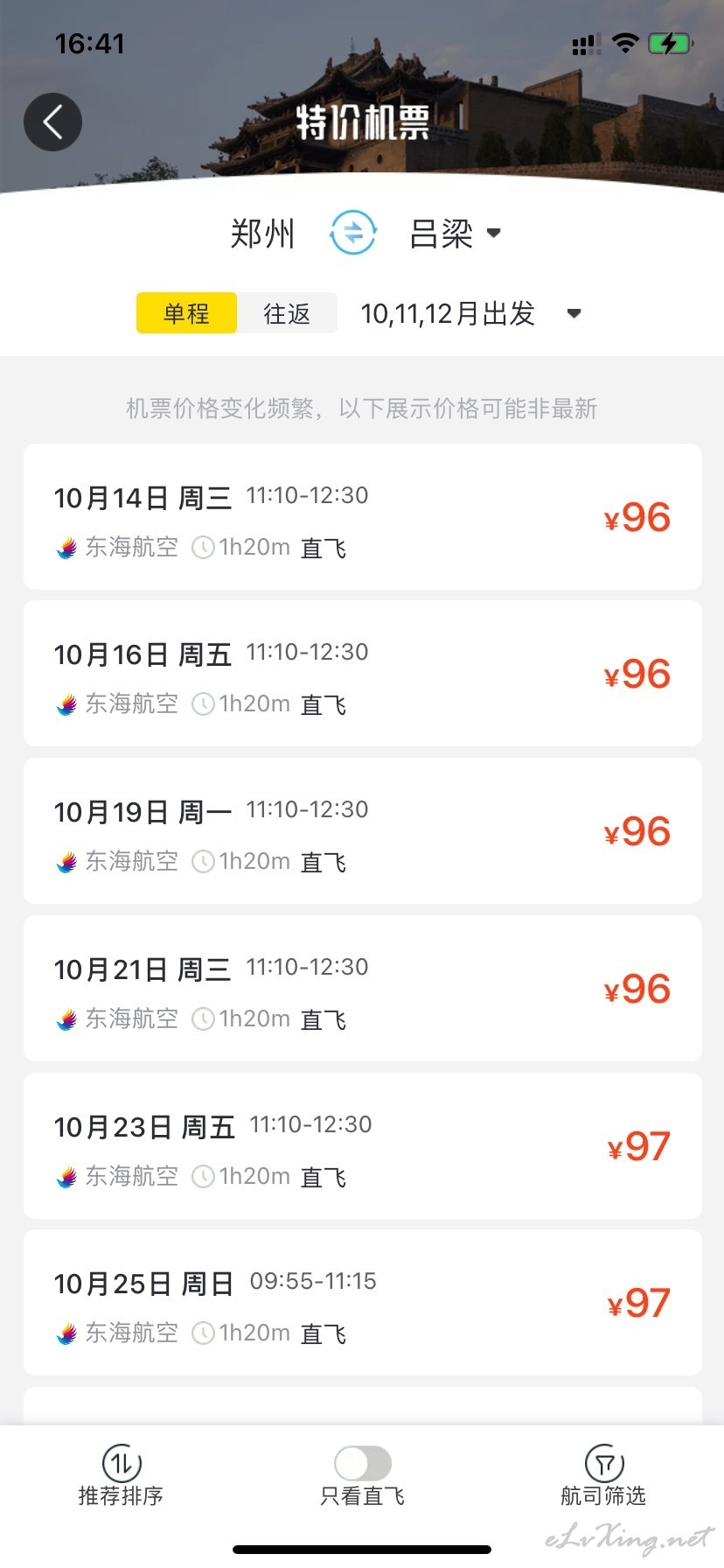Open the 10月23日 周五 flight
Viewport: 724px width, 1568px height.
pyautogui.click(x=362, y=1146)
